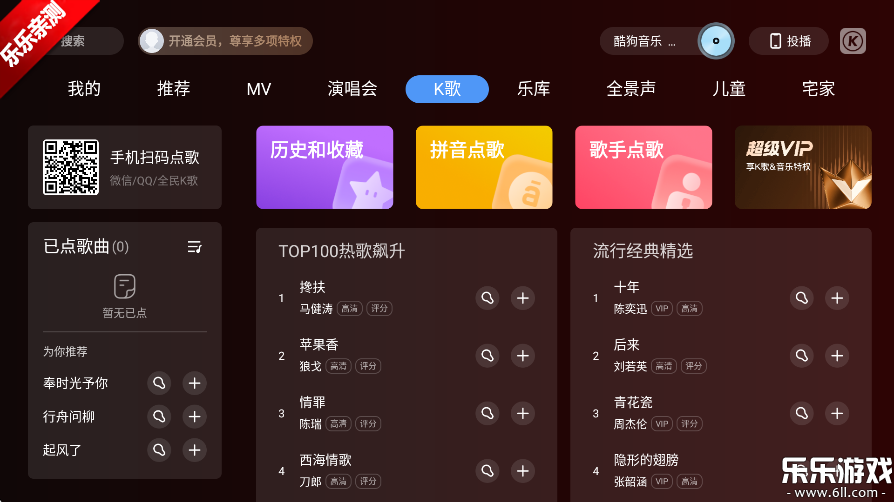The width and height of the screenshot is (894, 502).
Task: Open the 乐库 tab
Action: [533, 89]
